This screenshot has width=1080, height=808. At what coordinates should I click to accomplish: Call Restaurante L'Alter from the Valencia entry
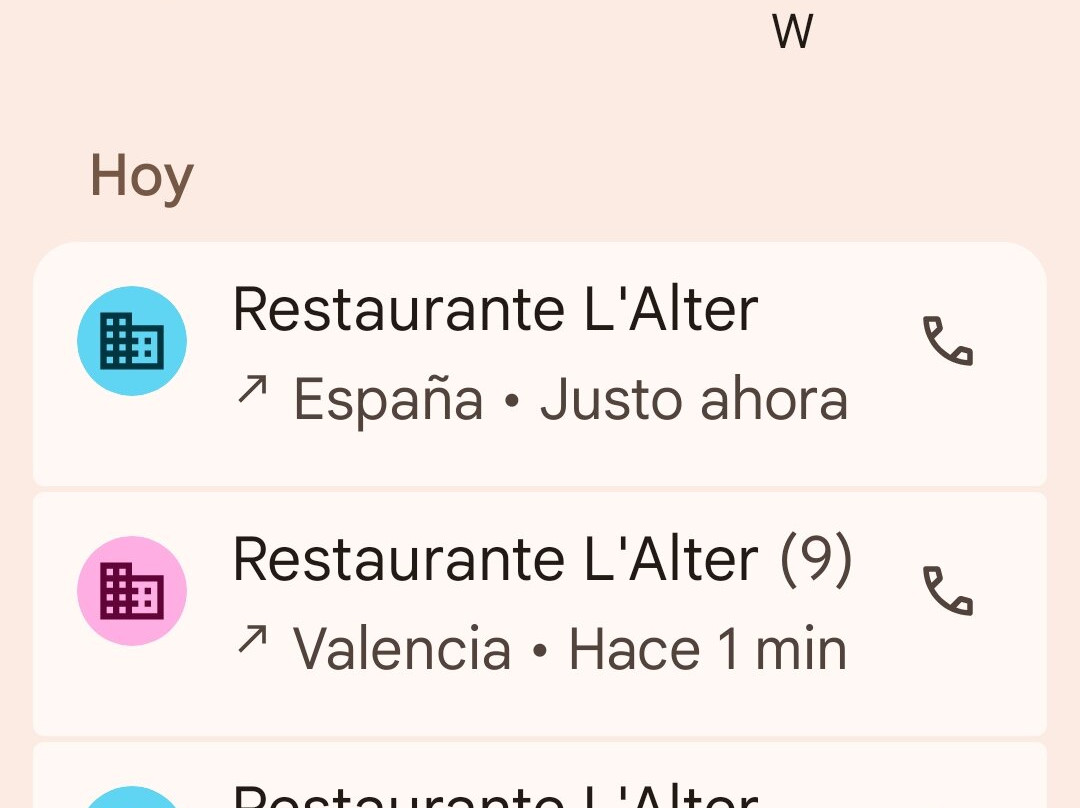(946, 591)
